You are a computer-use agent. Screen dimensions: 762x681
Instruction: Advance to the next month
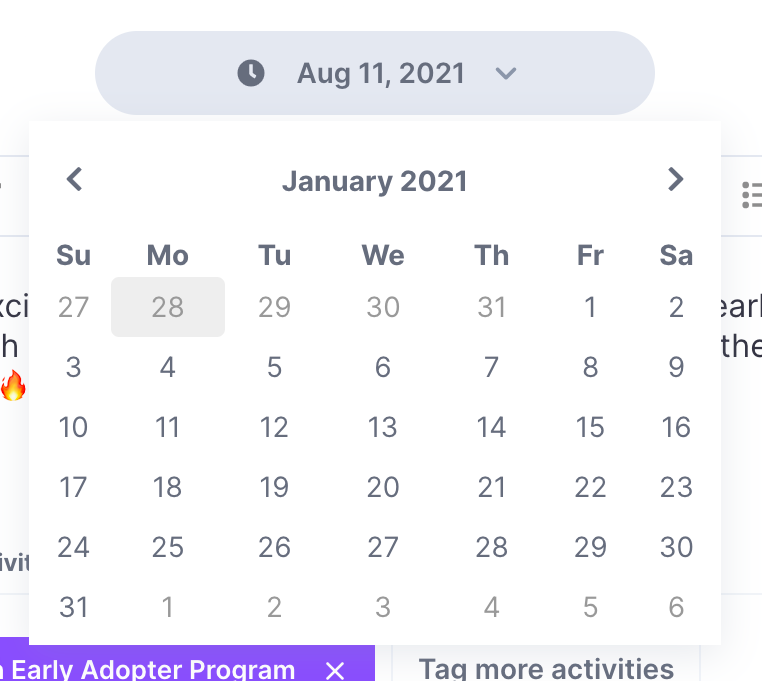(x=676, y=180)
